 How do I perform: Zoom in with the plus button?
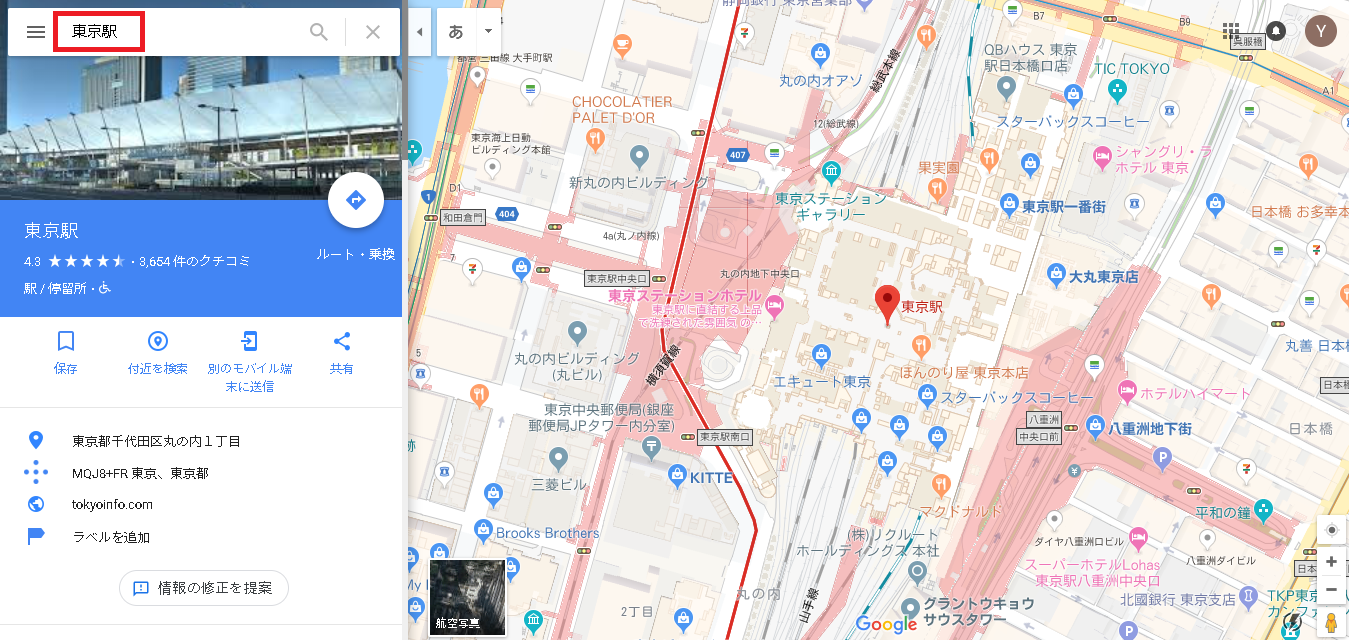tap(1331, 562)
